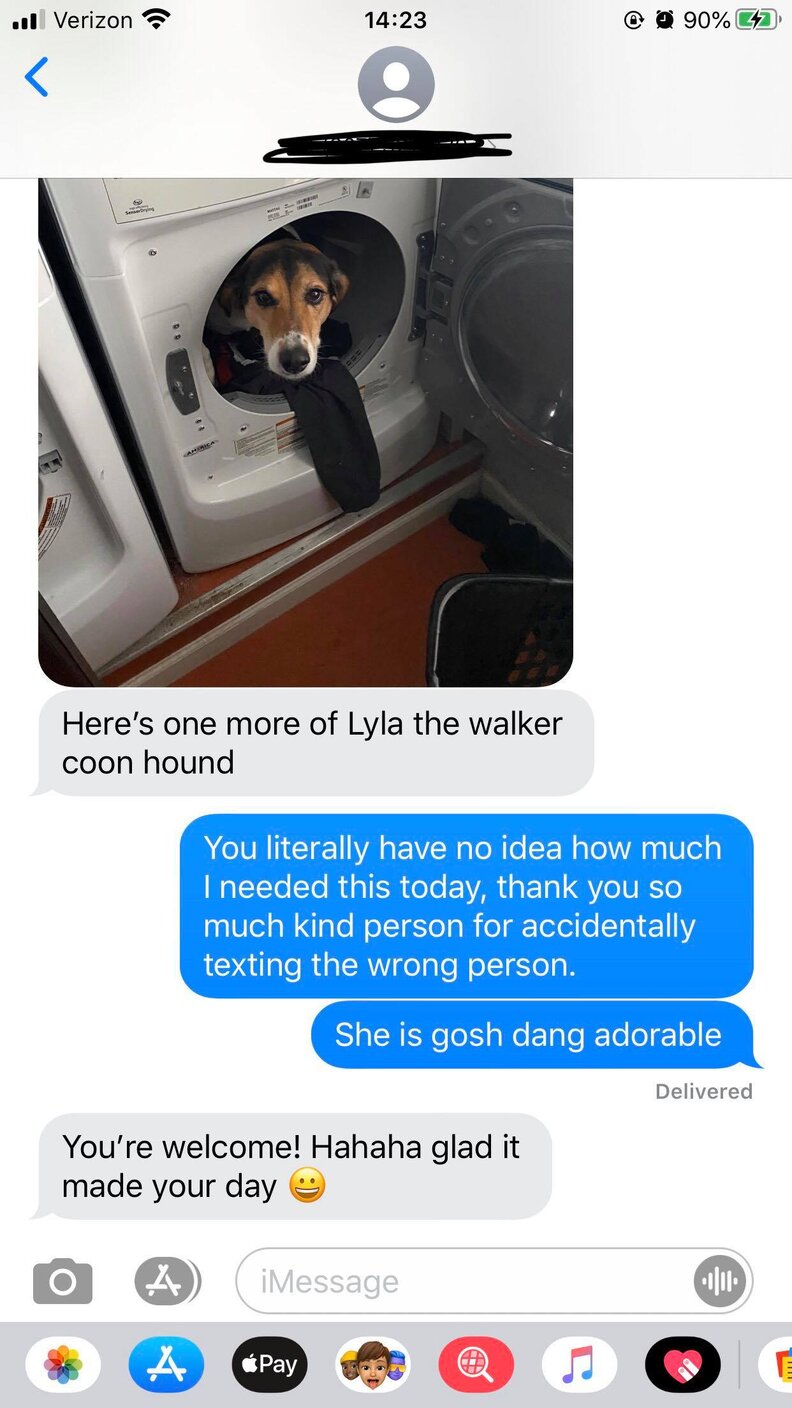Open the contact avatar details

[396, 85]
